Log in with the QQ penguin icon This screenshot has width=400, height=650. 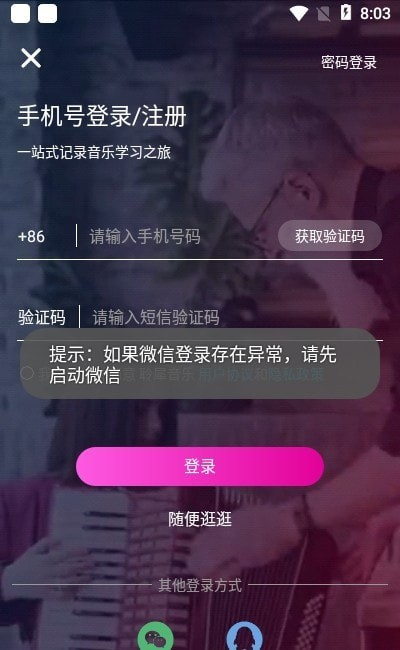pyautogui.click(x=245, y=637)
